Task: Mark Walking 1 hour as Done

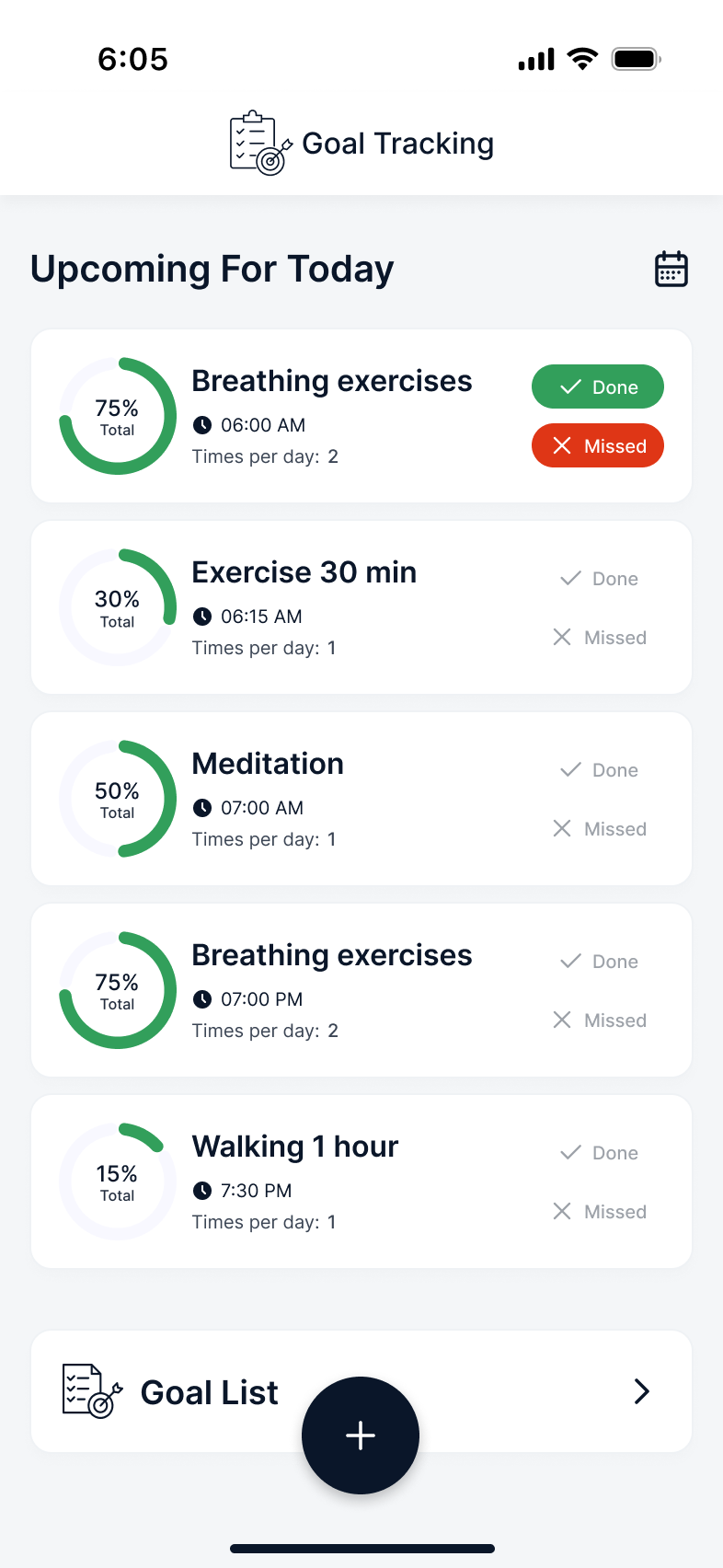Action: tap(598, 1152)
